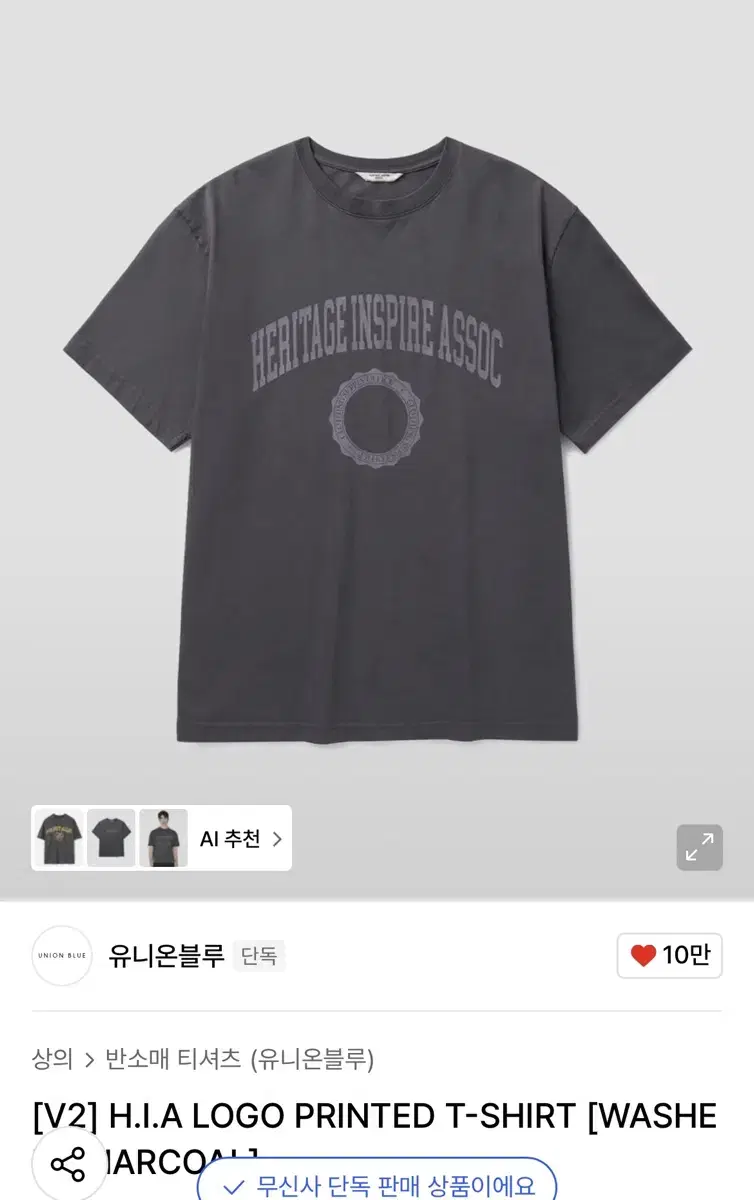
Task: Click the UNION BLUE circular brand logo
Action: 62,955
